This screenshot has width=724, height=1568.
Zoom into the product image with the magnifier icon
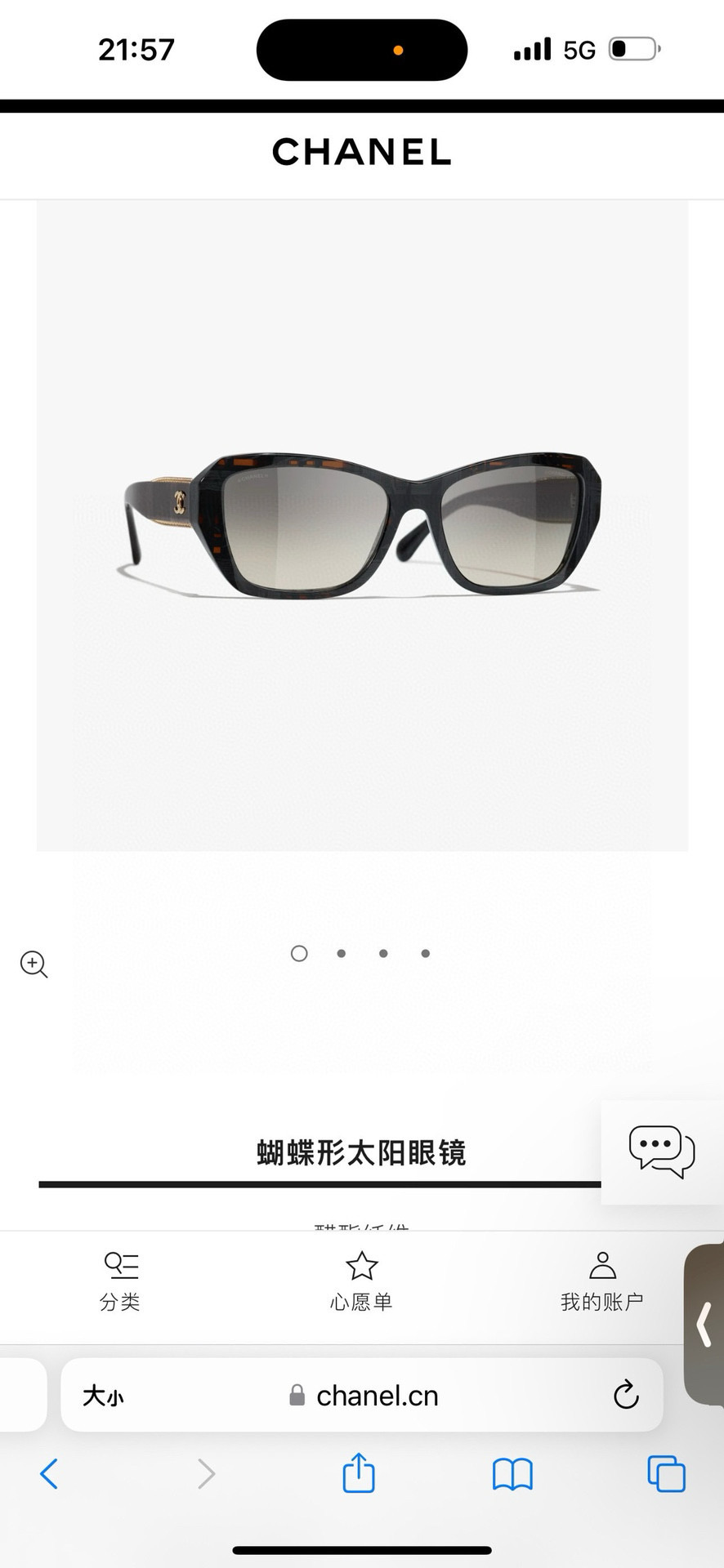[34, 964]
